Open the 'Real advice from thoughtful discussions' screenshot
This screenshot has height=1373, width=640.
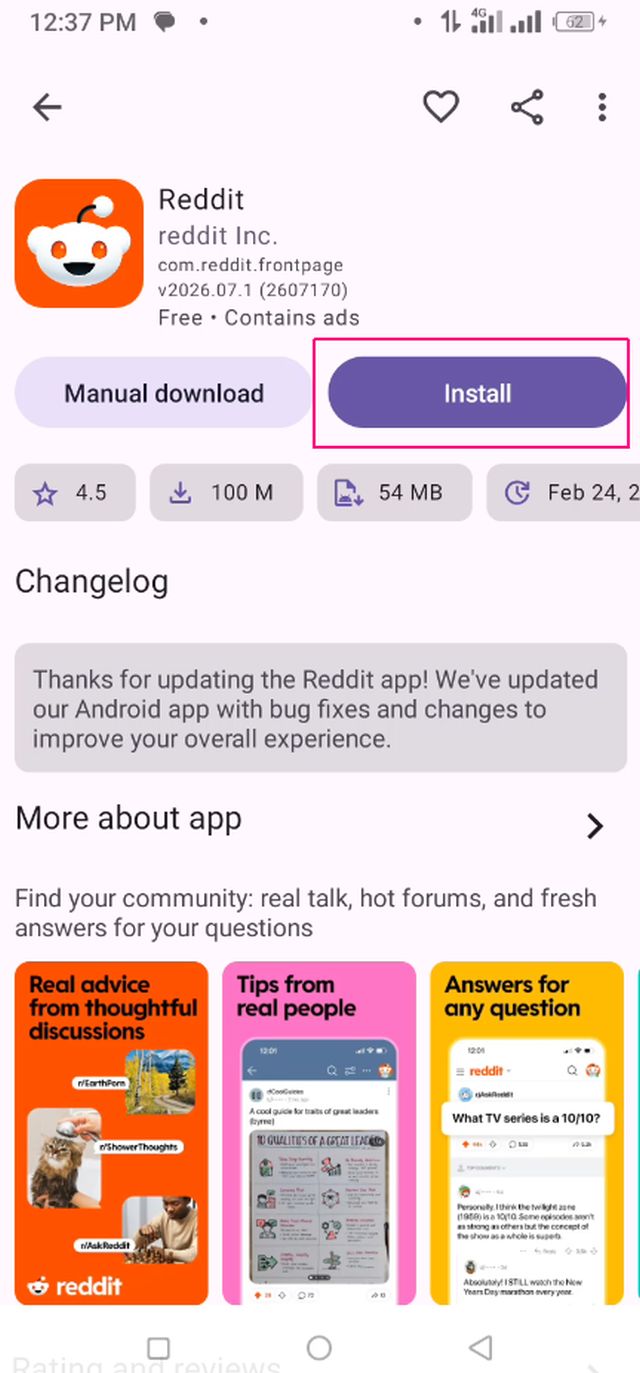click(111, 1133)
